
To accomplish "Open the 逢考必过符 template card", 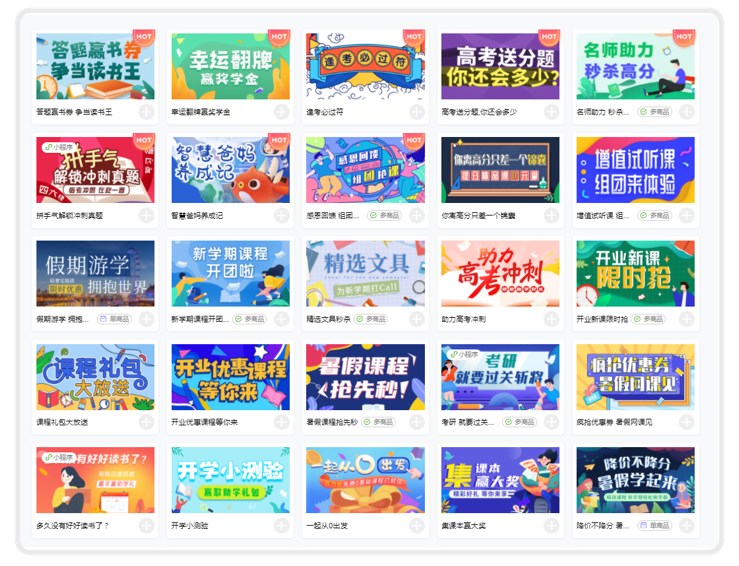I will coord(365,66).
